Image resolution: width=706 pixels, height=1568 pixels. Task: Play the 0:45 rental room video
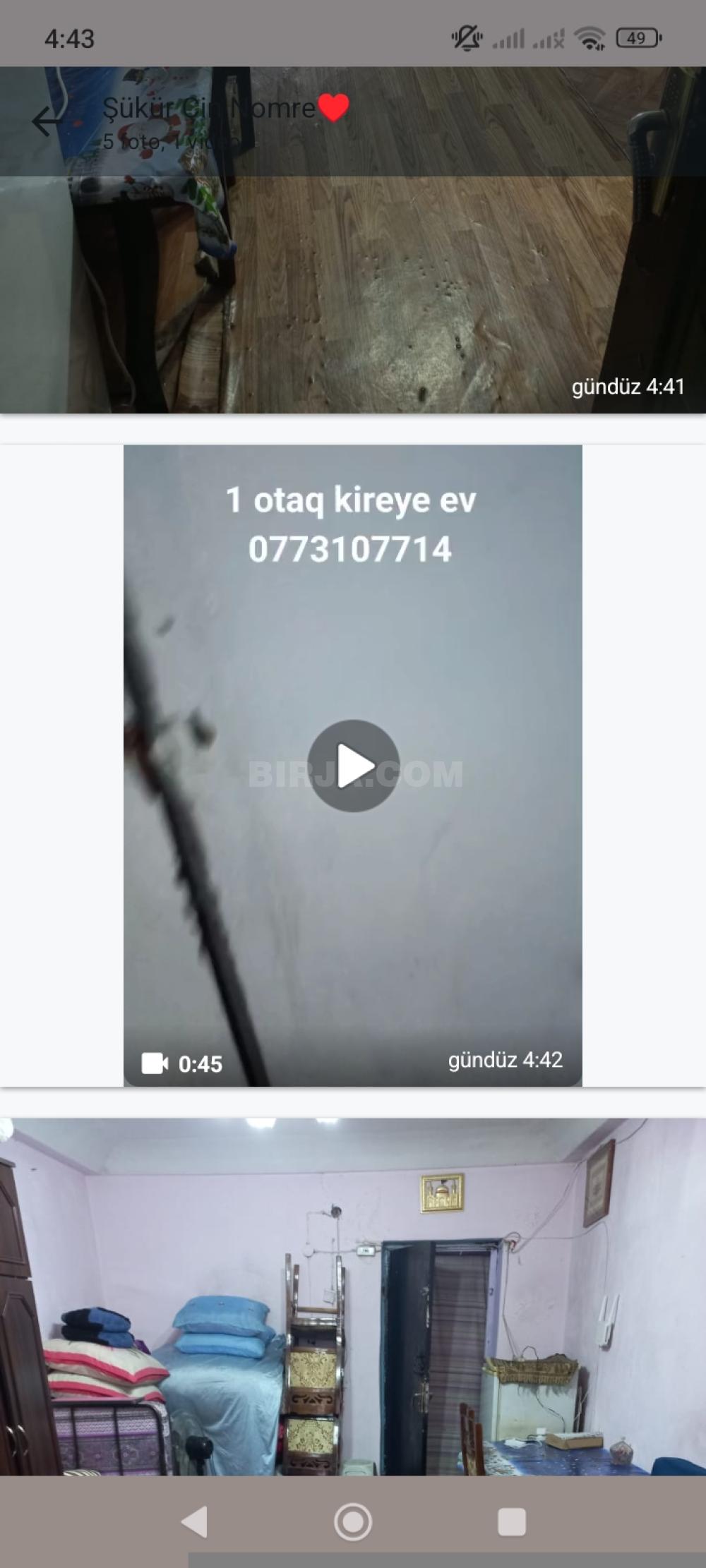353,766
